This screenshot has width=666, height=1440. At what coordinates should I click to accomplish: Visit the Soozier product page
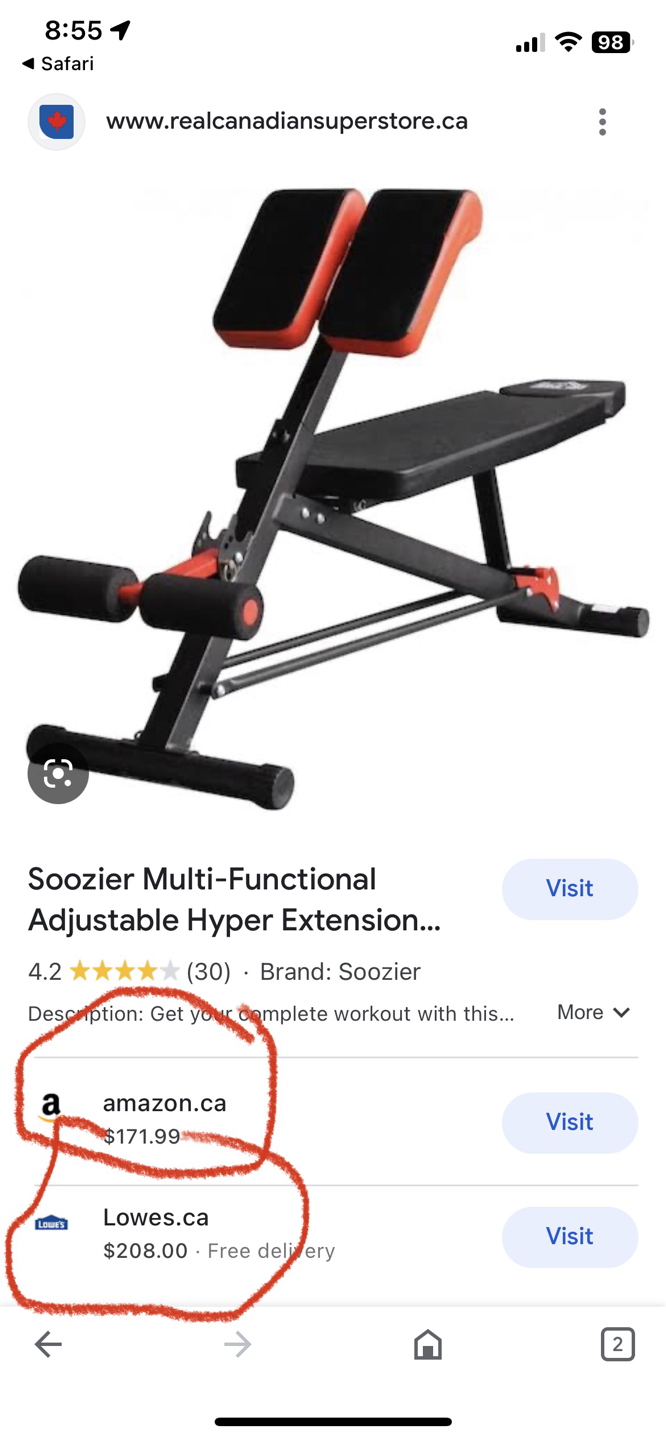tap(569, 889)
